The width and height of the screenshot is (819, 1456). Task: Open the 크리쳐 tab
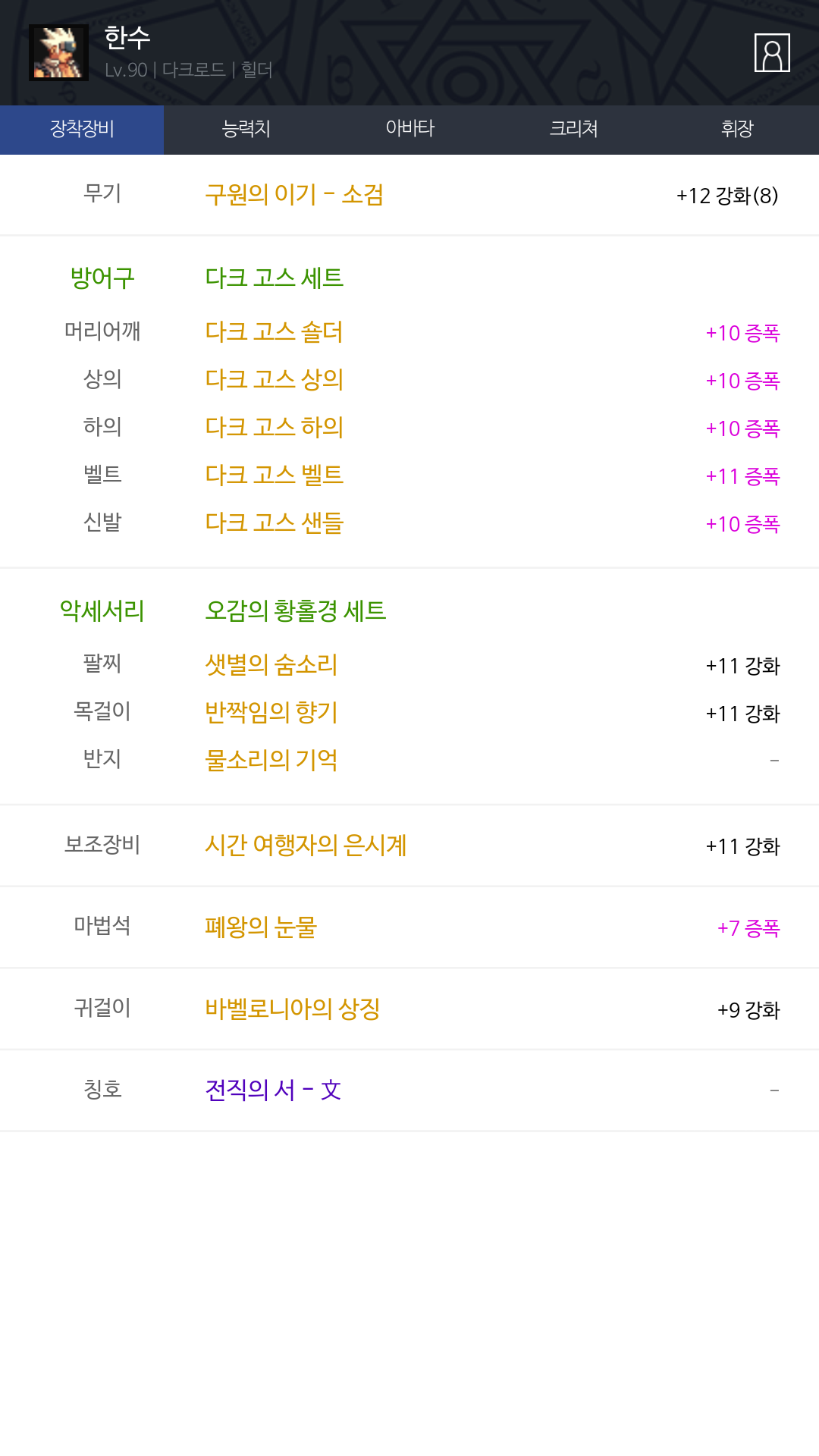[573, 129]
